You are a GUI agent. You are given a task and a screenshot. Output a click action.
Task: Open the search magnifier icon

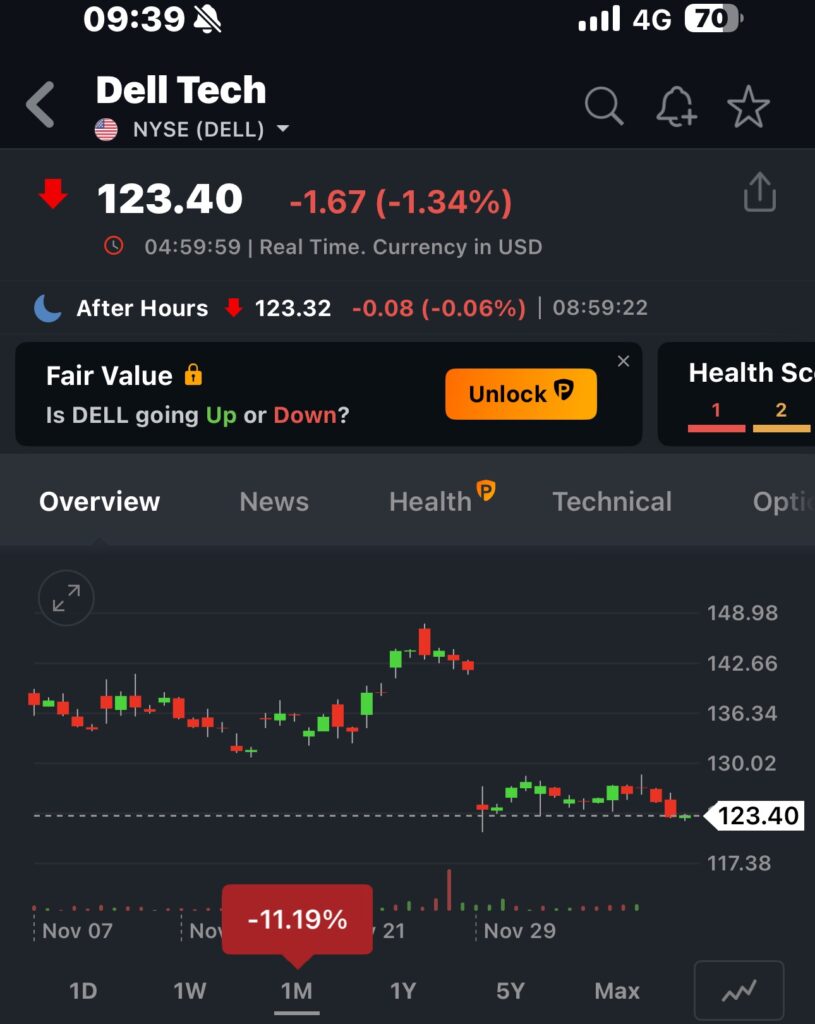tap(604, 105)
